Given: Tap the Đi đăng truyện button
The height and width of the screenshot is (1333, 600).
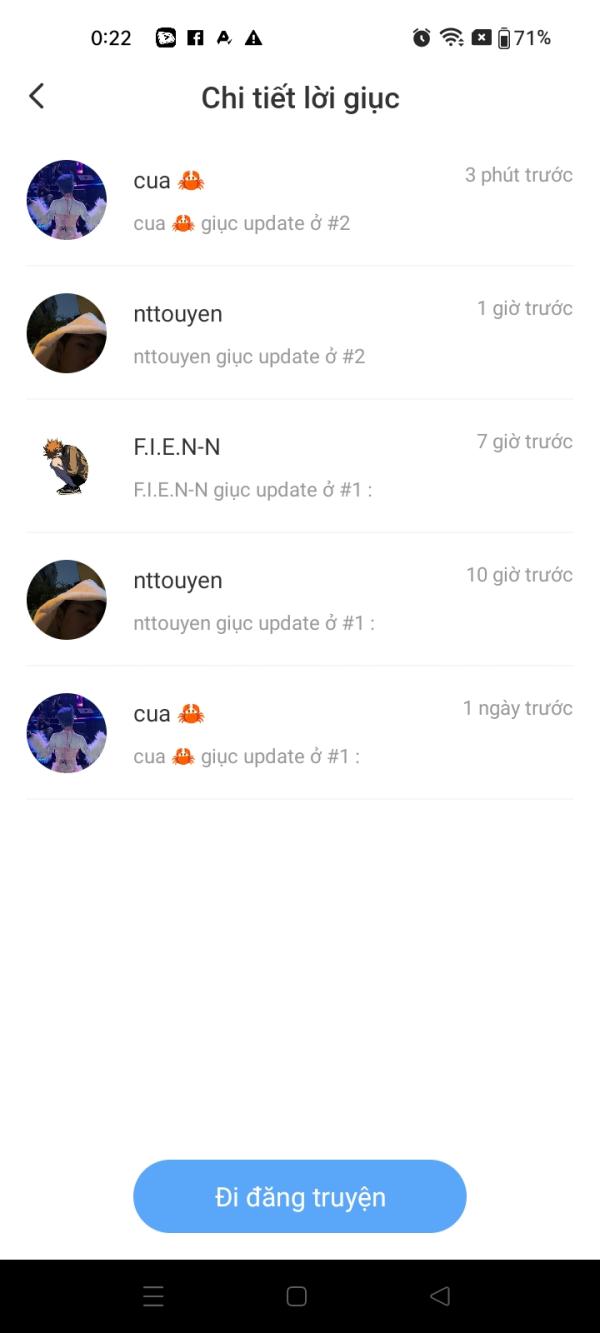Looking at the screenshot, I should pyautogui.click(x=300, y=1196).
